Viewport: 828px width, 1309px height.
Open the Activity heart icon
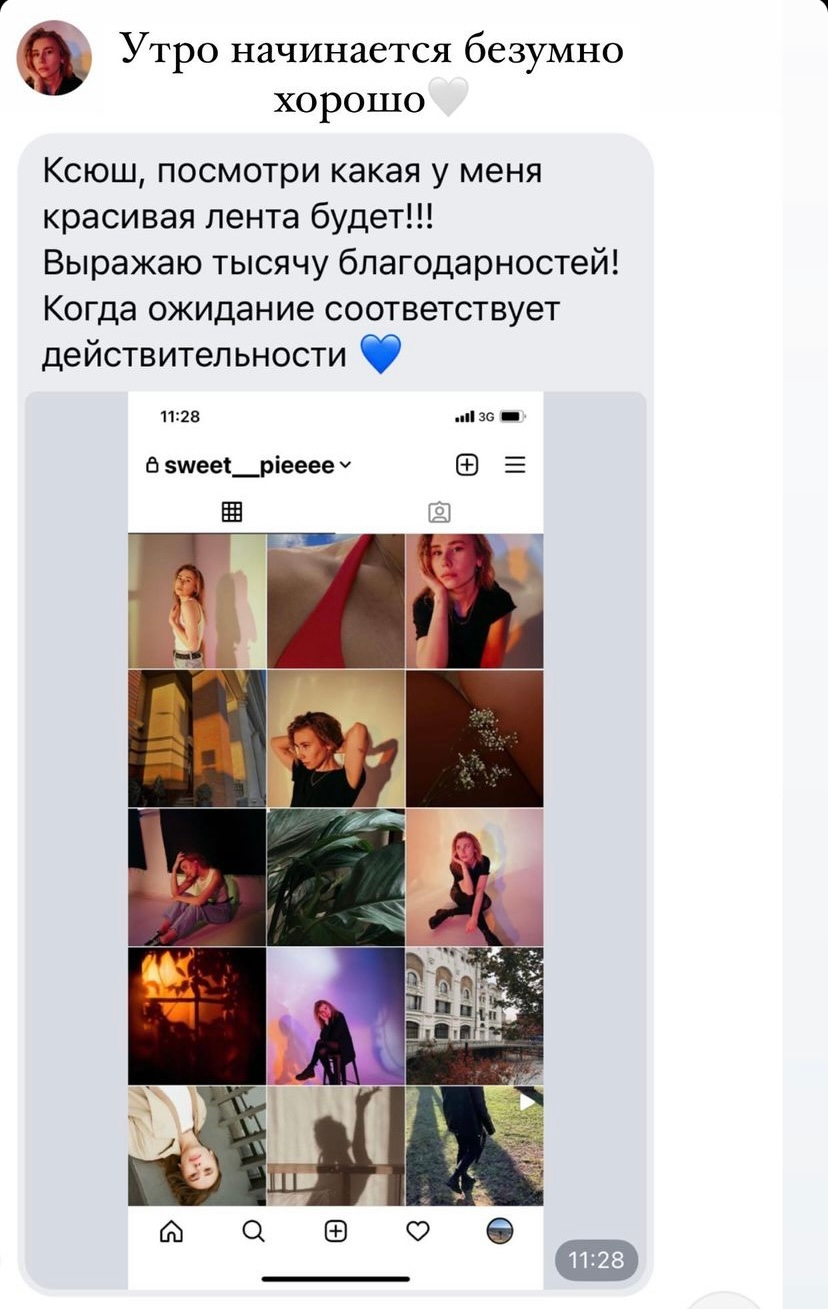click(417, 1232)
